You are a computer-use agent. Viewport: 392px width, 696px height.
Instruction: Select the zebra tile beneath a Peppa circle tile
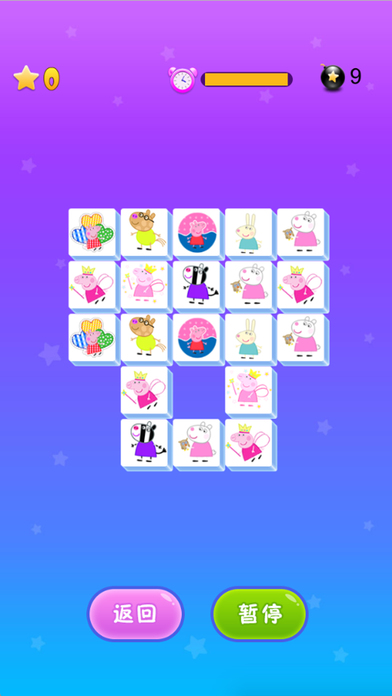(x=197, y=285)
